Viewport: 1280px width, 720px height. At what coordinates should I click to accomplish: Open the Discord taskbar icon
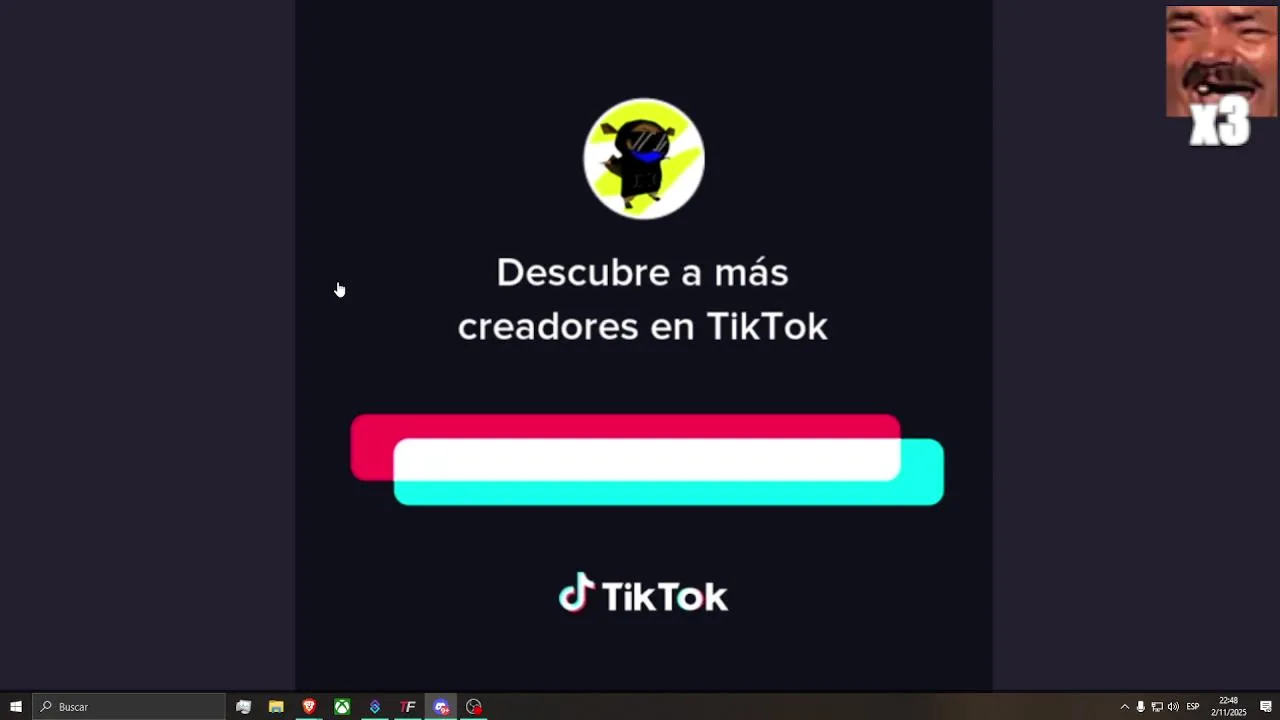coord(441,707)
